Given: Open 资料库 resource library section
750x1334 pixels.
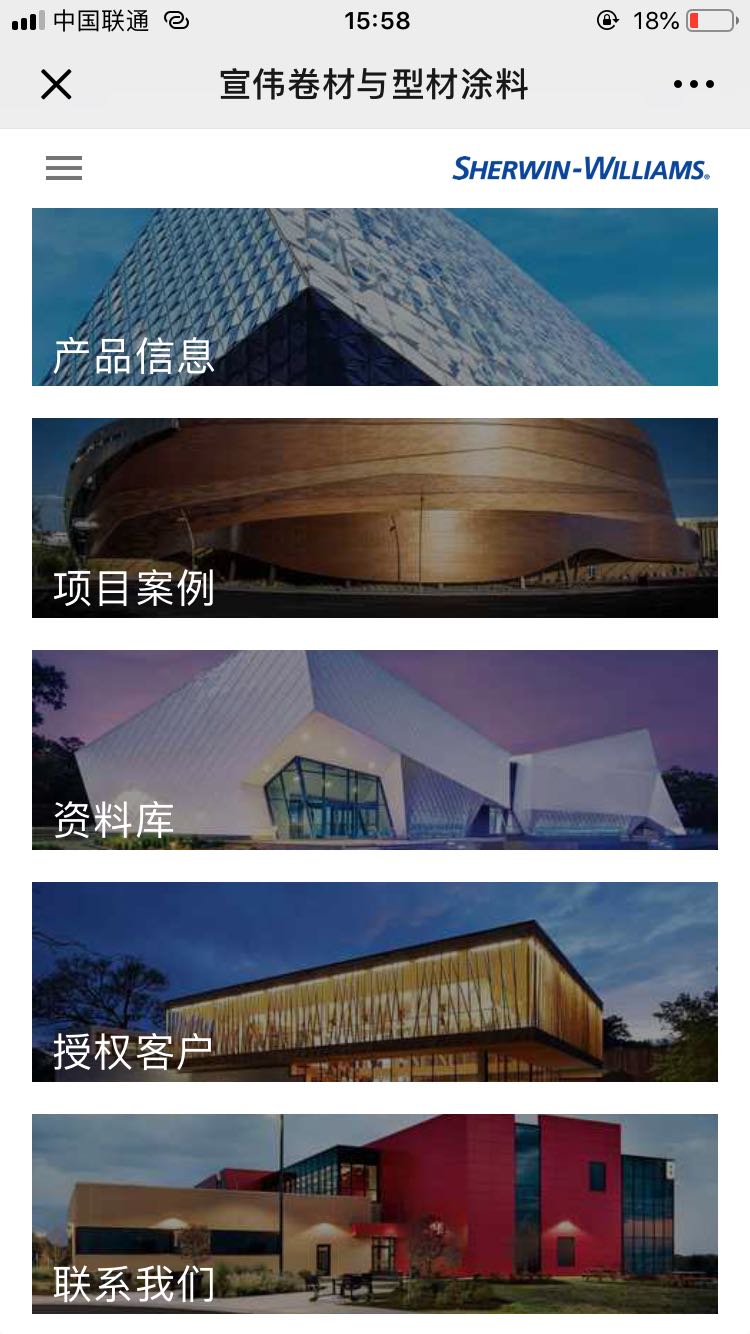Looking at the screenshot, I should point(375,750).
